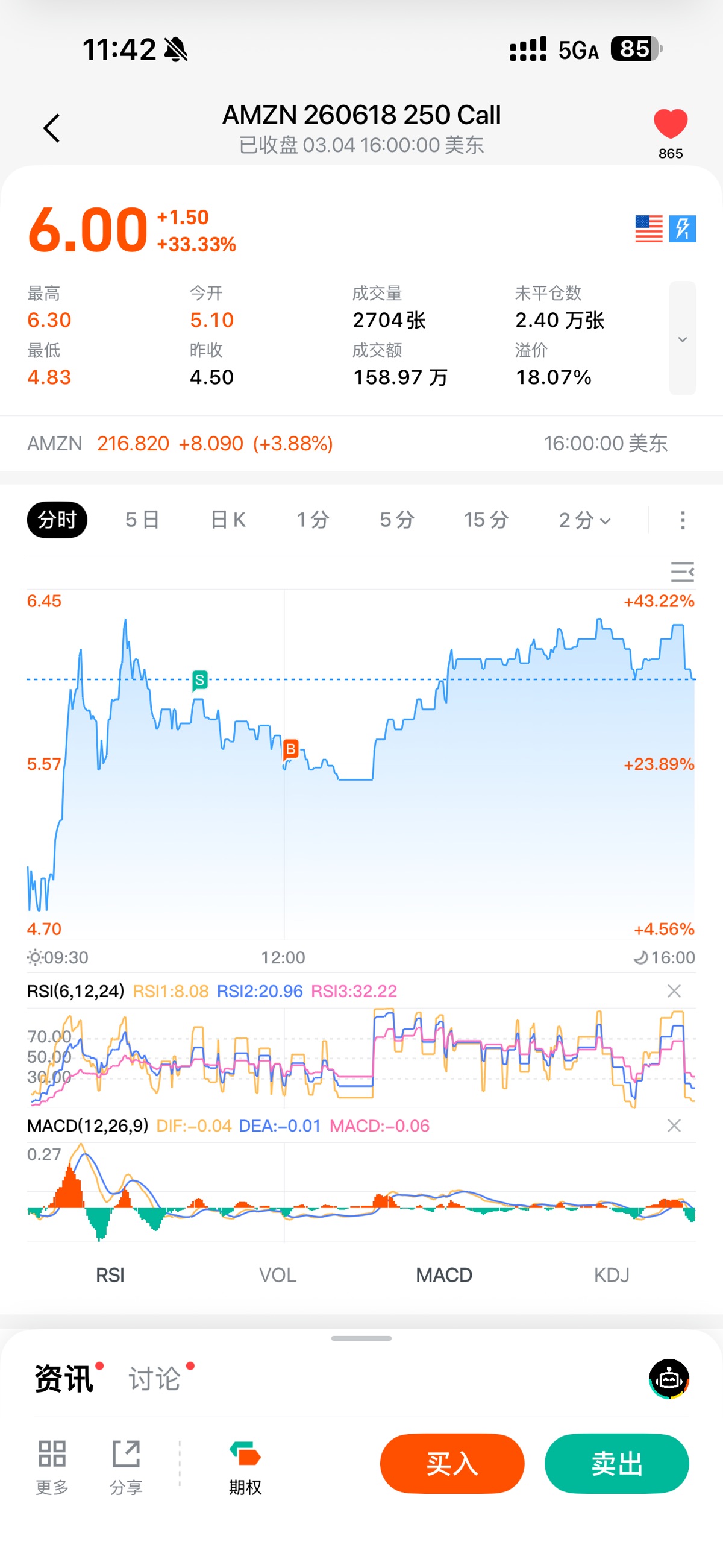Select the 15分 chart interval
Viewport: 723px width, 1568px height.
[x=486, y=520]
